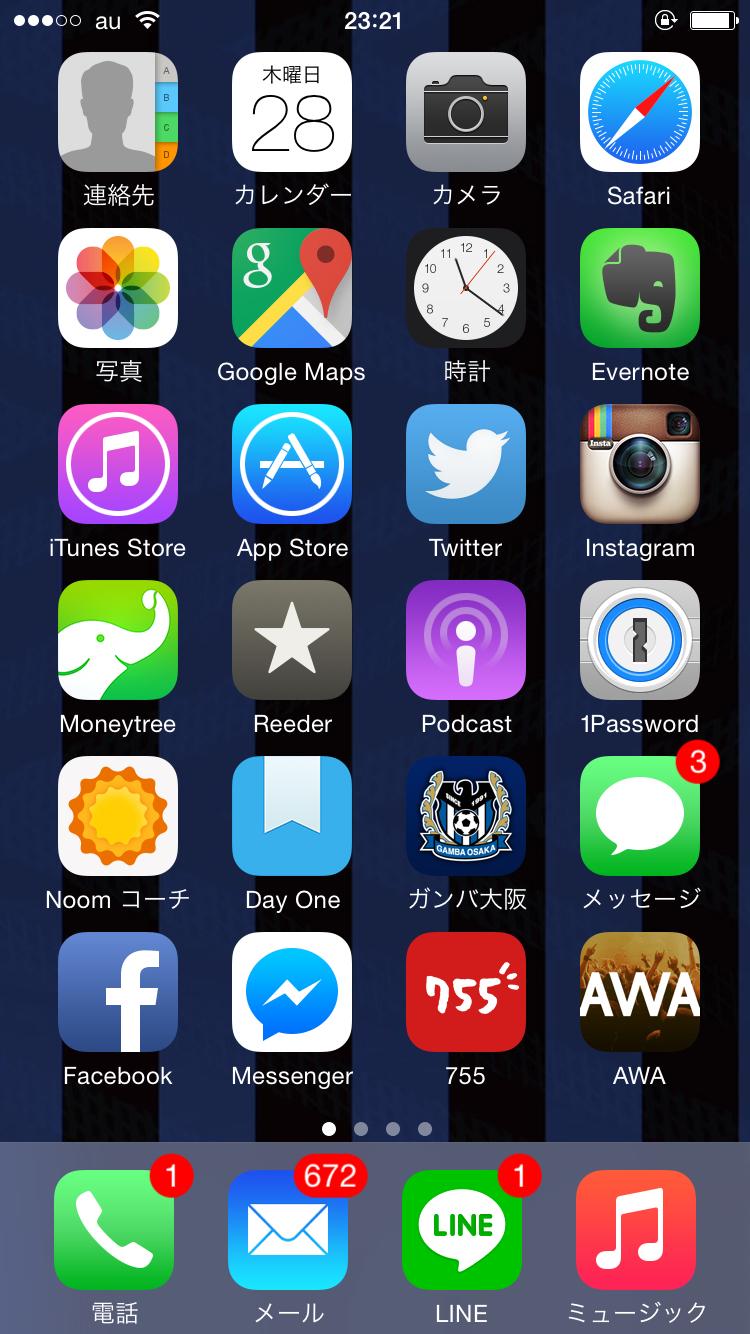Open the 連絡先 contacts app

(x=118, y=112)
